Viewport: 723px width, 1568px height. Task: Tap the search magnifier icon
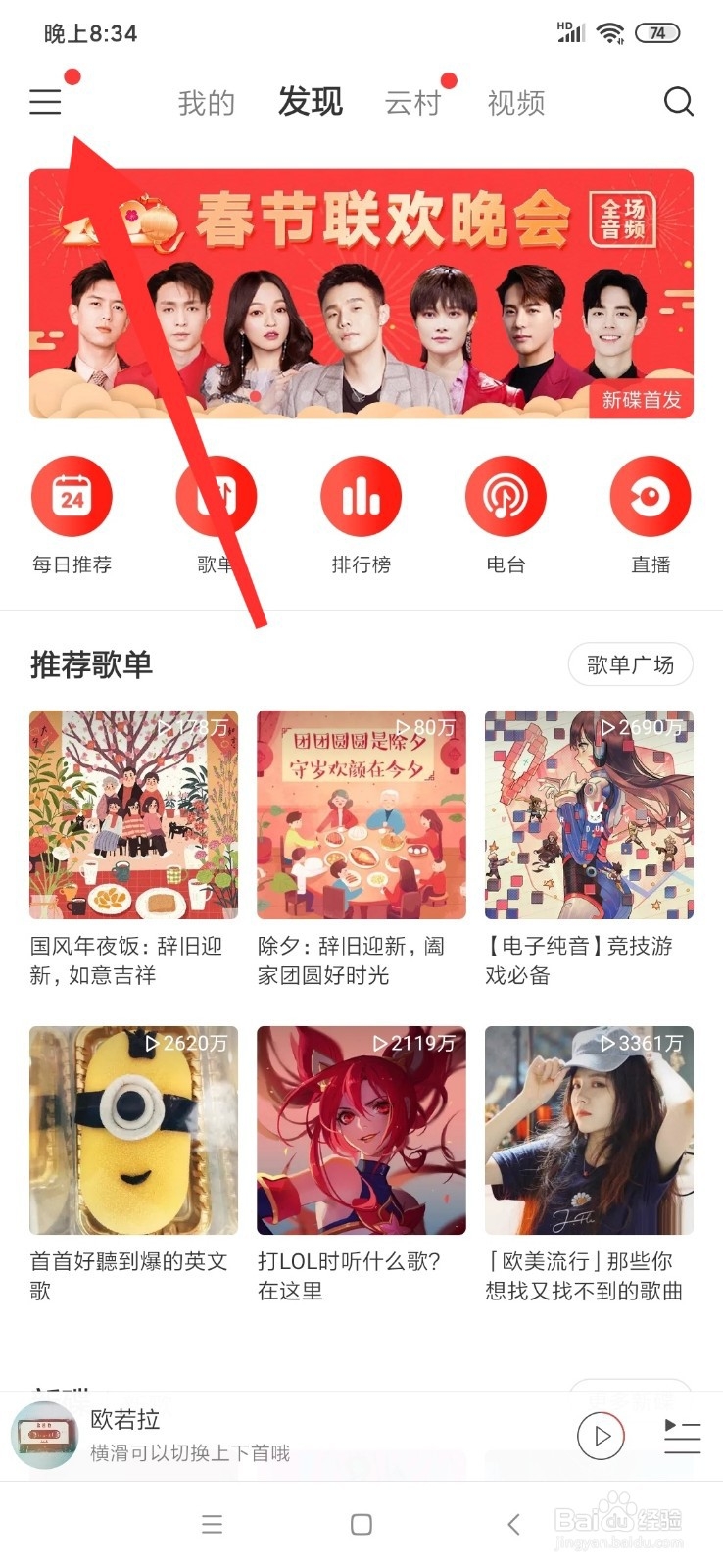point(678,102)
